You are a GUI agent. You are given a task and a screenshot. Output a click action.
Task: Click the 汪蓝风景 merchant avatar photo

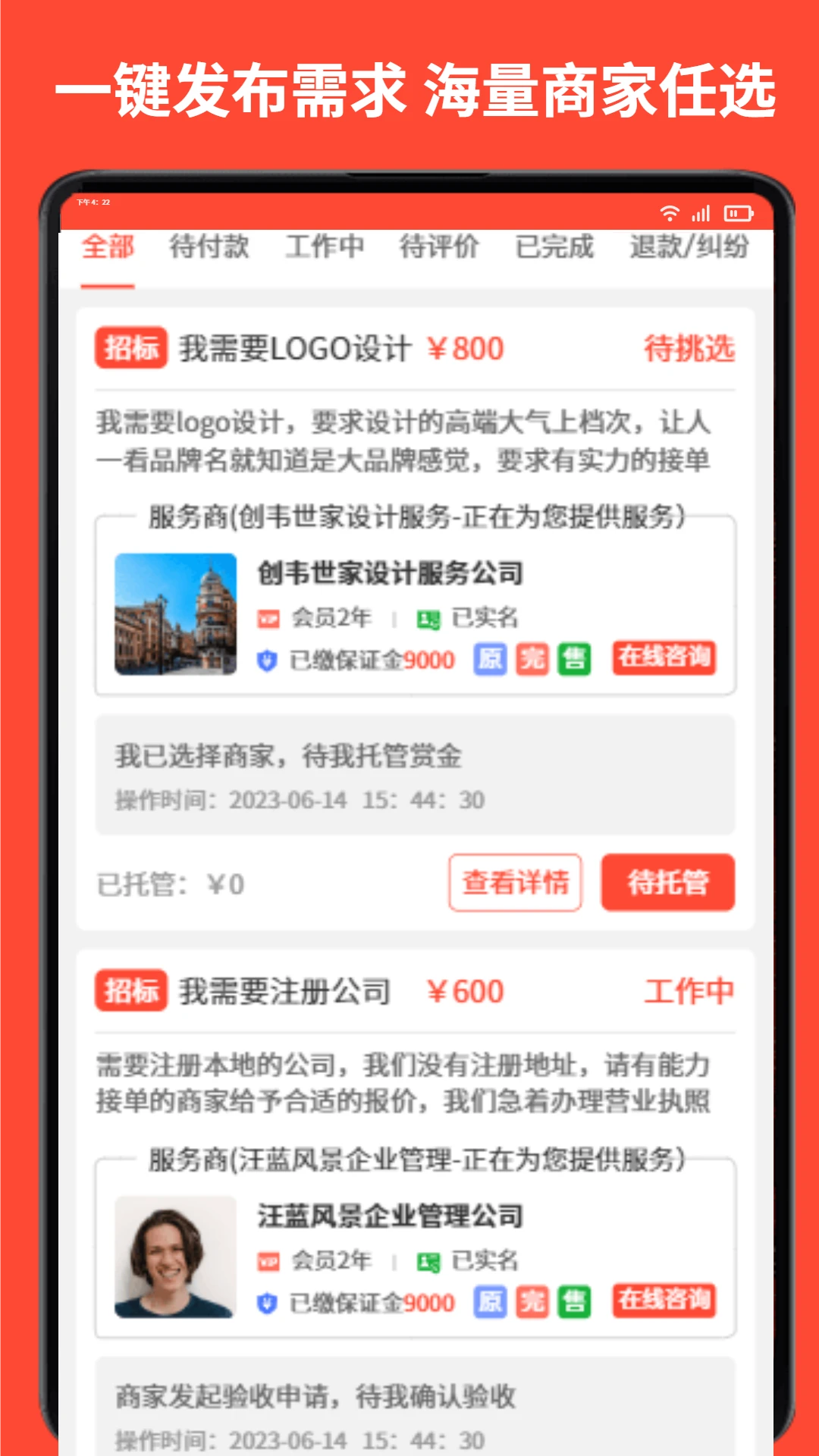tap(177, 1255)
